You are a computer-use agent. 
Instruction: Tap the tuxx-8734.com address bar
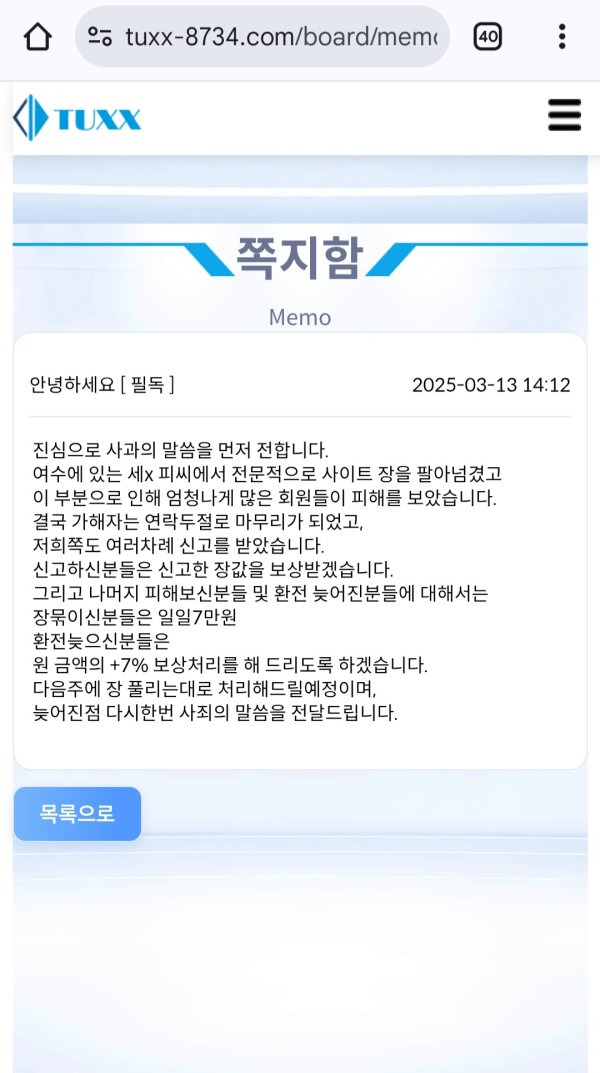[x=280, y=38]
